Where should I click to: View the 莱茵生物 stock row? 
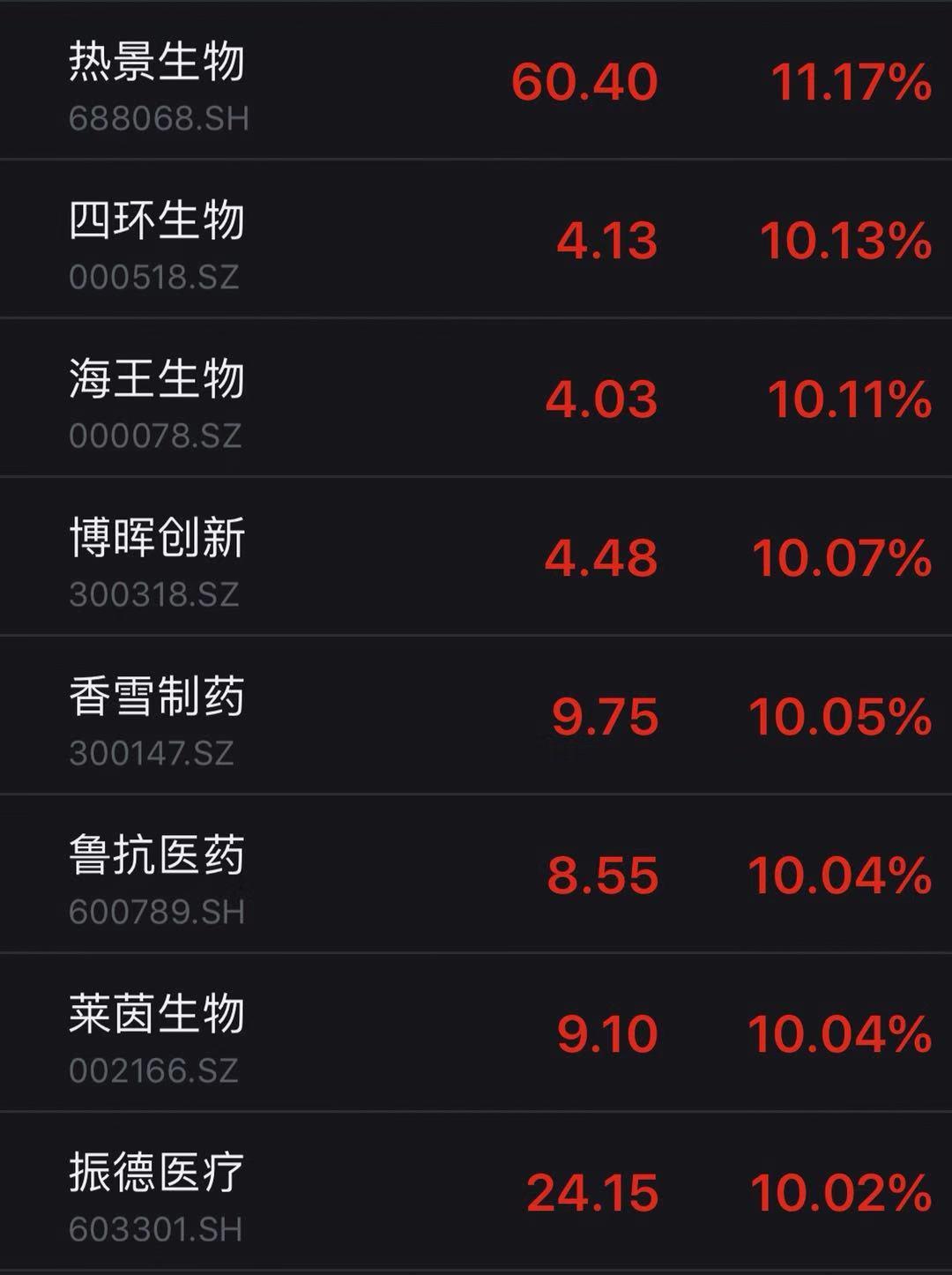(154, 1016)
